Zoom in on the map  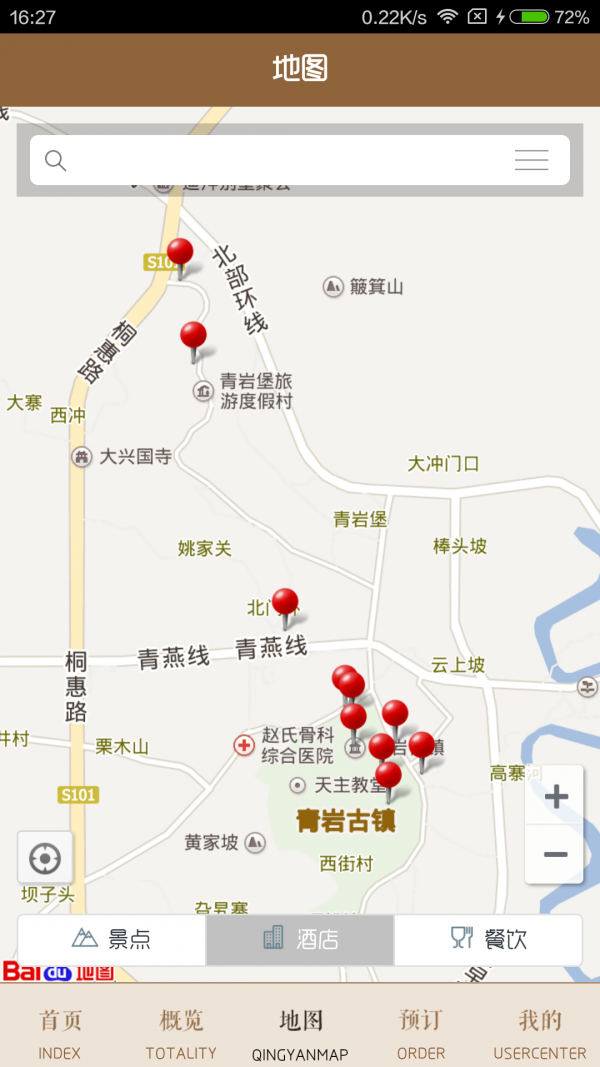coord(555,796)
